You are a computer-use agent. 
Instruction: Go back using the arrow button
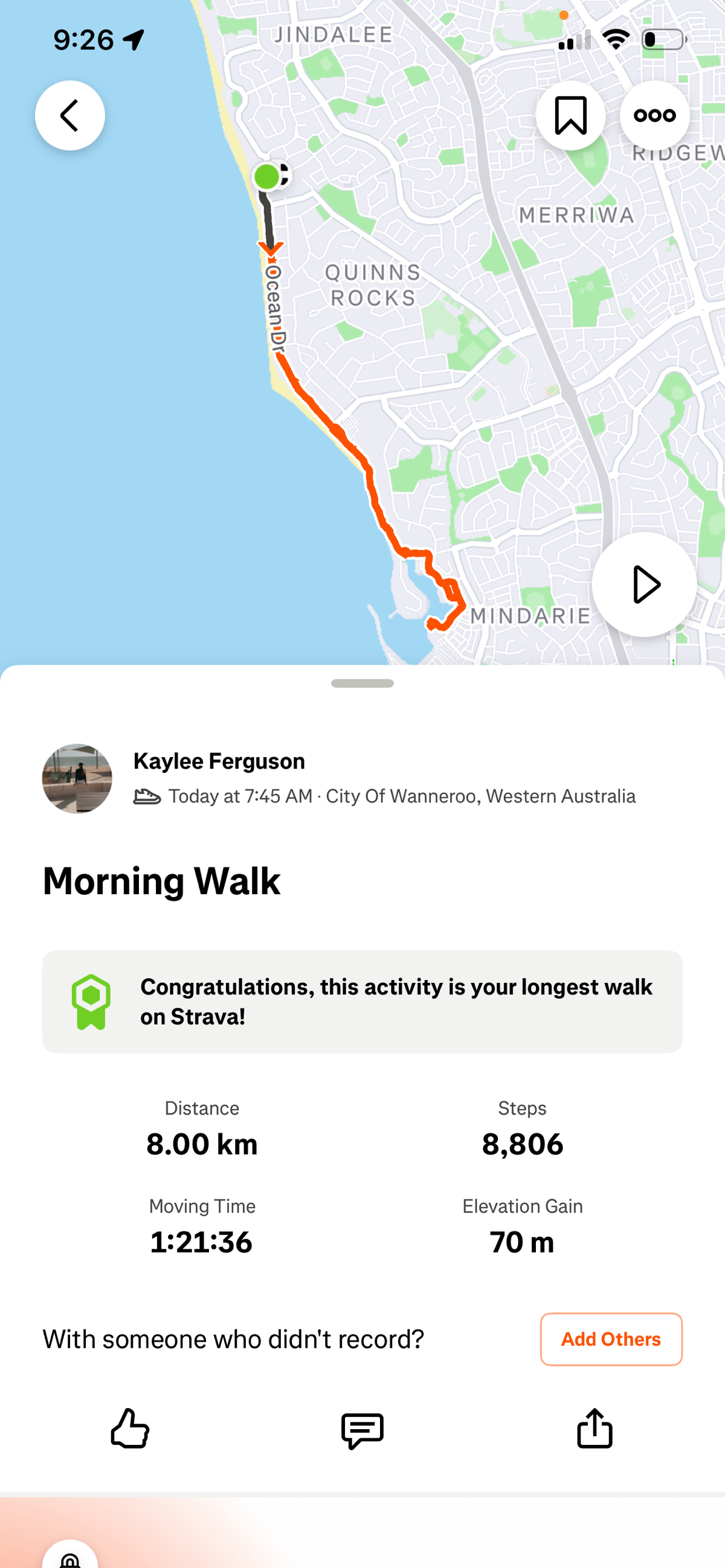(69, 116)
